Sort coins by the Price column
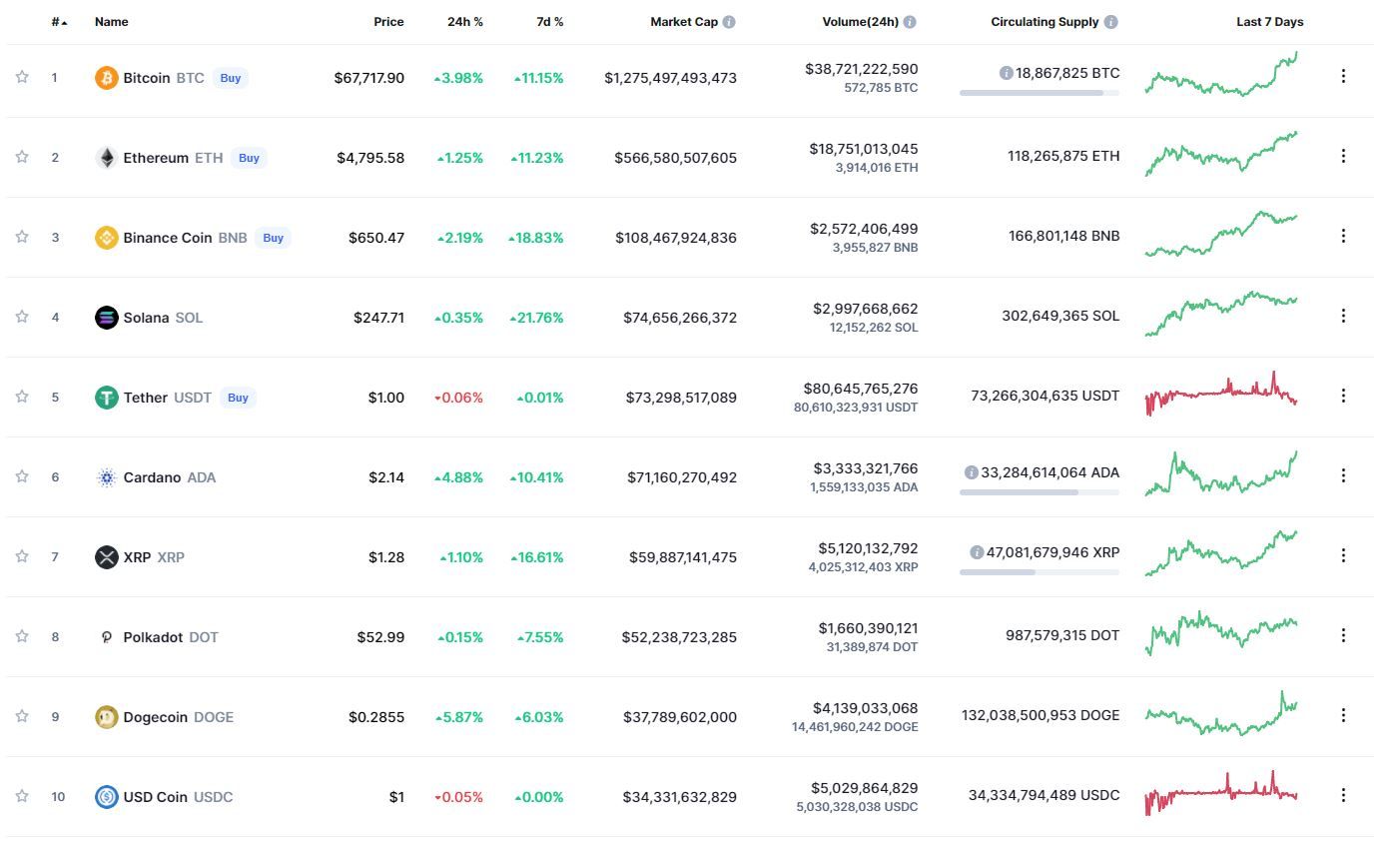Screen dimensions: 1400x845 388,22
